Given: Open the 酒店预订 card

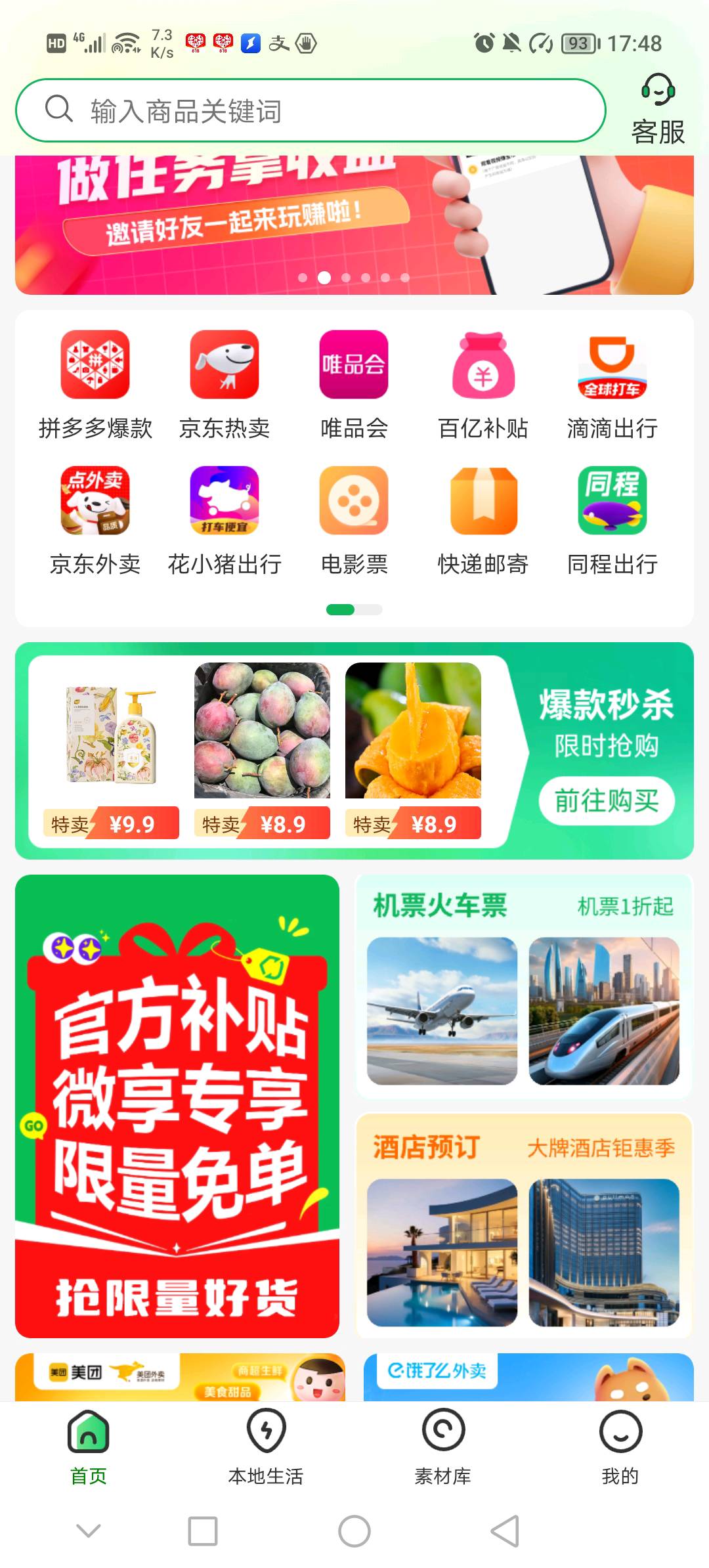Looking at the screenshot, I should coord(524,1227).
